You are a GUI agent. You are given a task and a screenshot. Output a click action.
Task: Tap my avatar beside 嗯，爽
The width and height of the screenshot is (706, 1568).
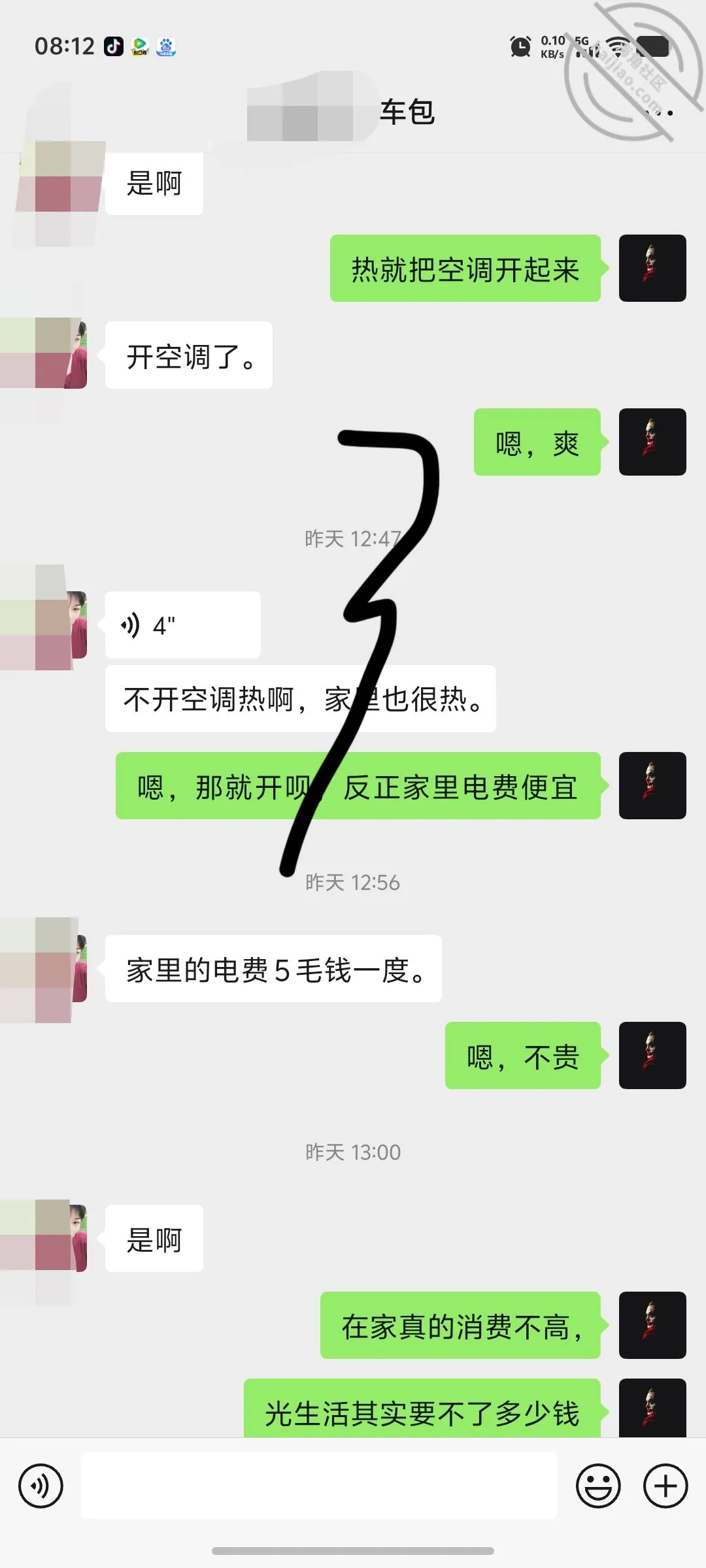pos(652,442)
